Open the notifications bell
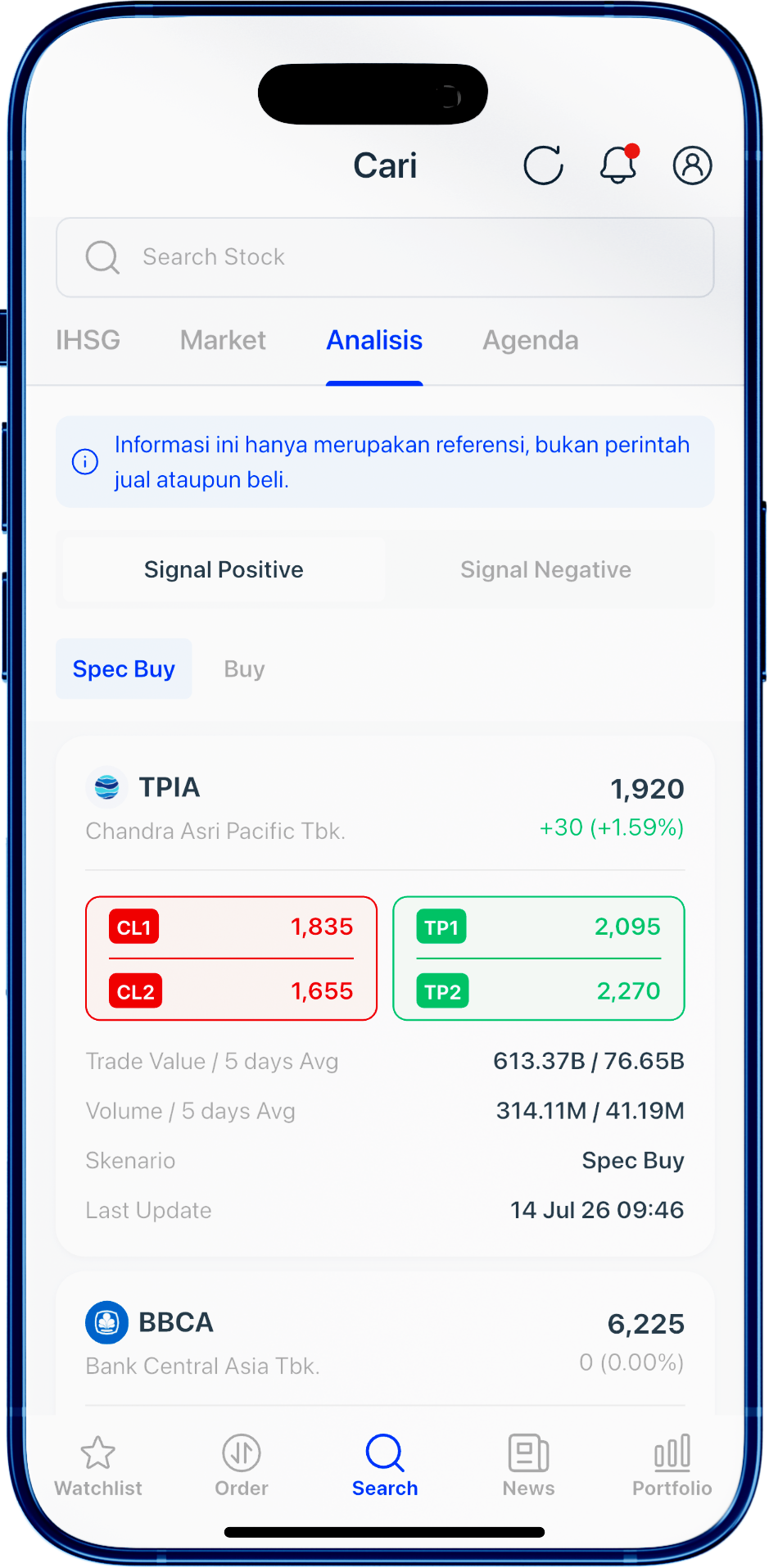This screenshot has height=1568, width=769. 619,165
